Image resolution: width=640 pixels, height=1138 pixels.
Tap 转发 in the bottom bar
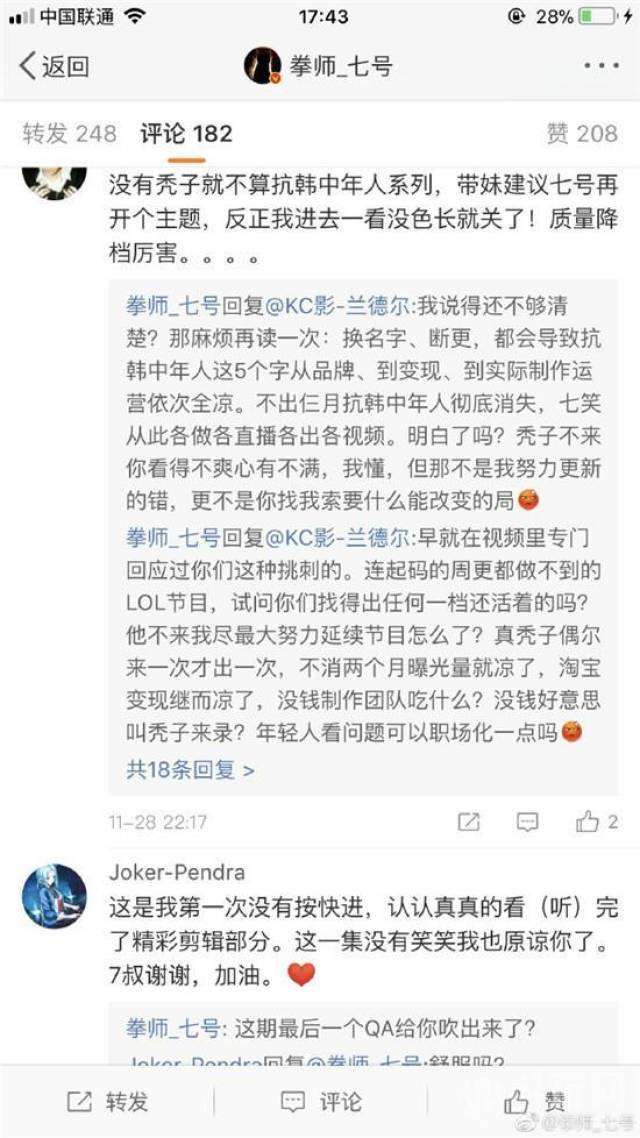(x=107, y=1101)
